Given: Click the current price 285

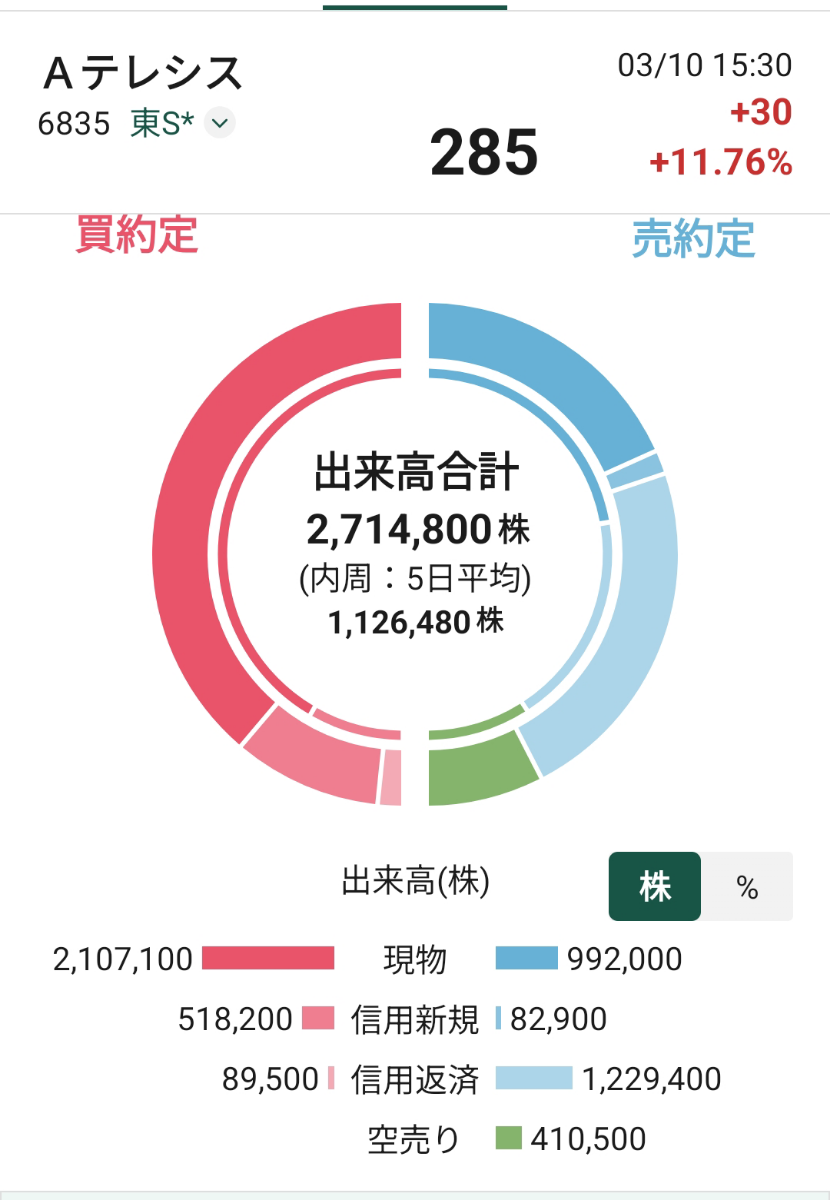Looking at the screenshot, I should point(485,150).
